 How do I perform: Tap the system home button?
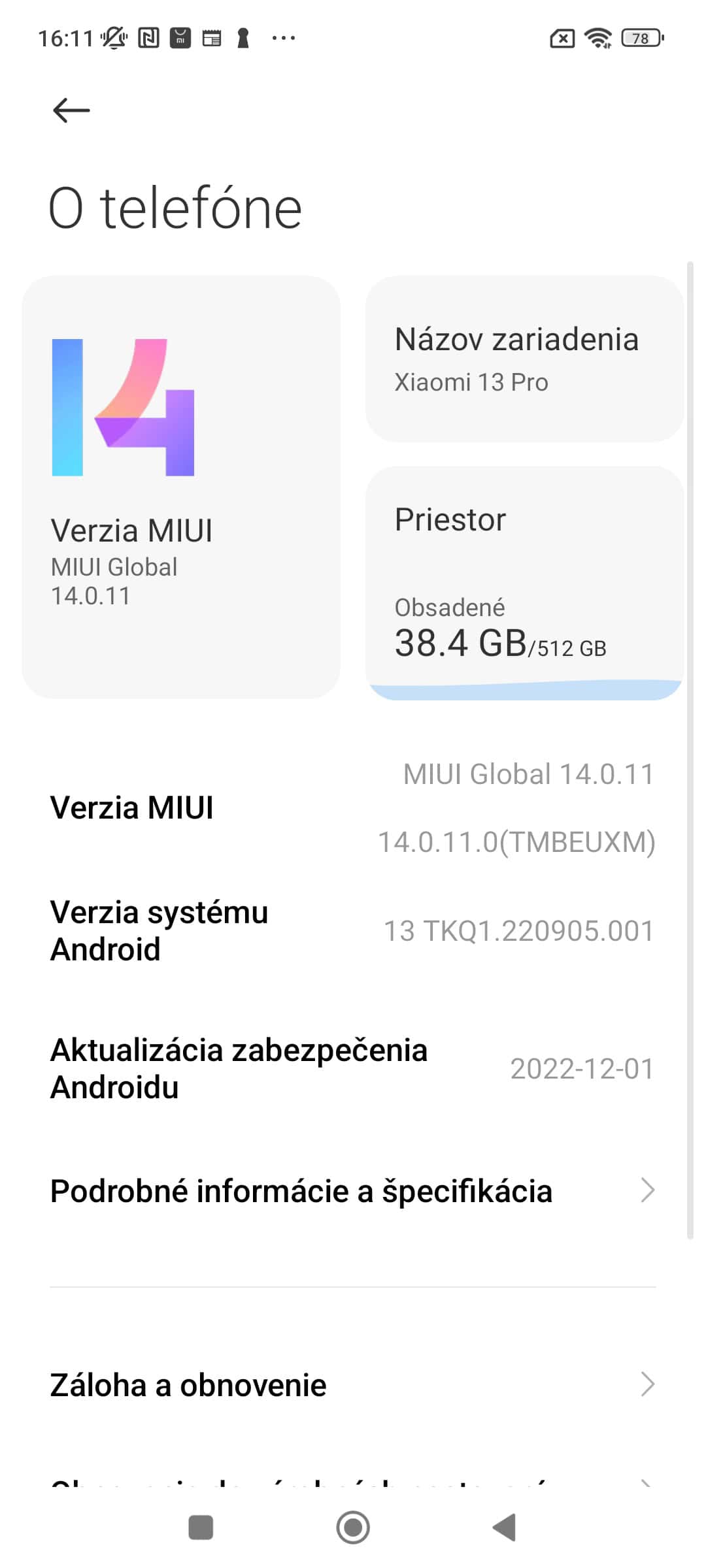point(353,1527)
